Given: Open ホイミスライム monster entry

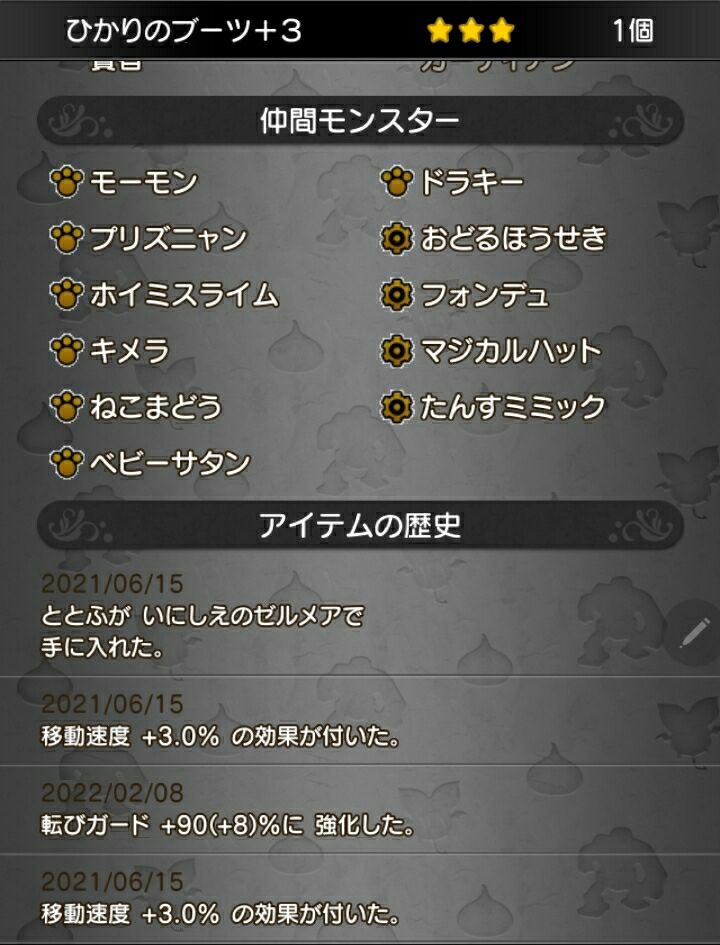Looking at the screenshot, I should [x=165, y=295].
